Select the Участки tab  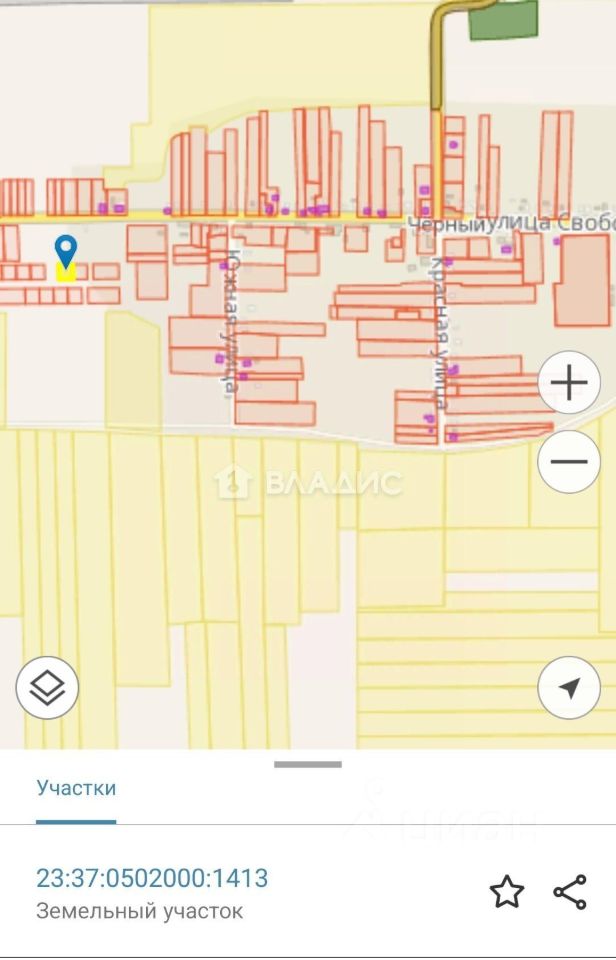76,788
